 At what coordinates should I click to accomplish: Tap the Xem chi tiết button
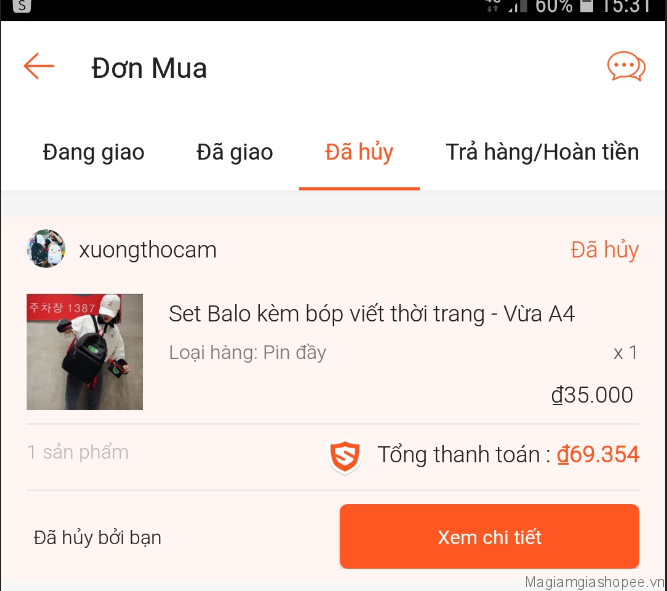coord(489,537)
